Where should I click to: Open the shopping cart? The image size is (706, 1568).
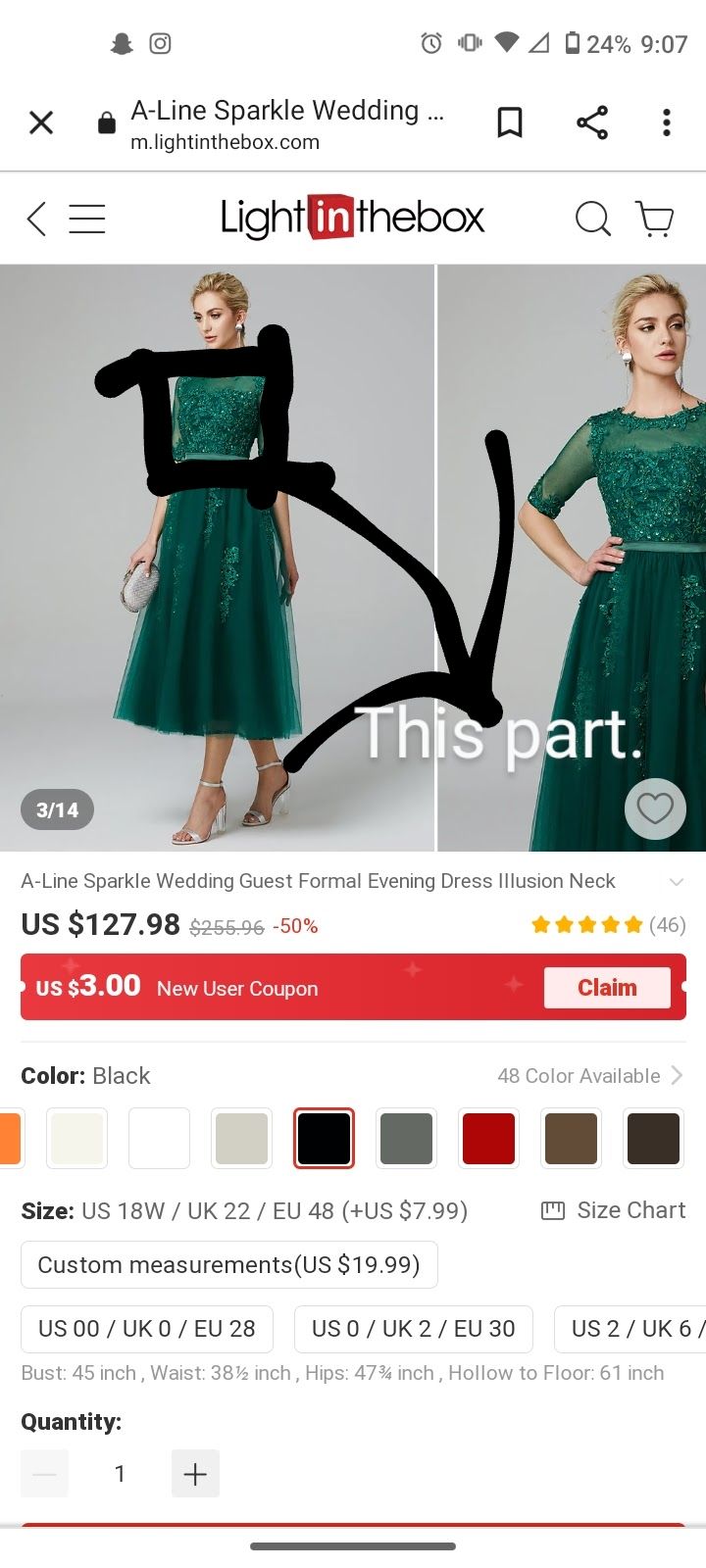tap(655, 219)
